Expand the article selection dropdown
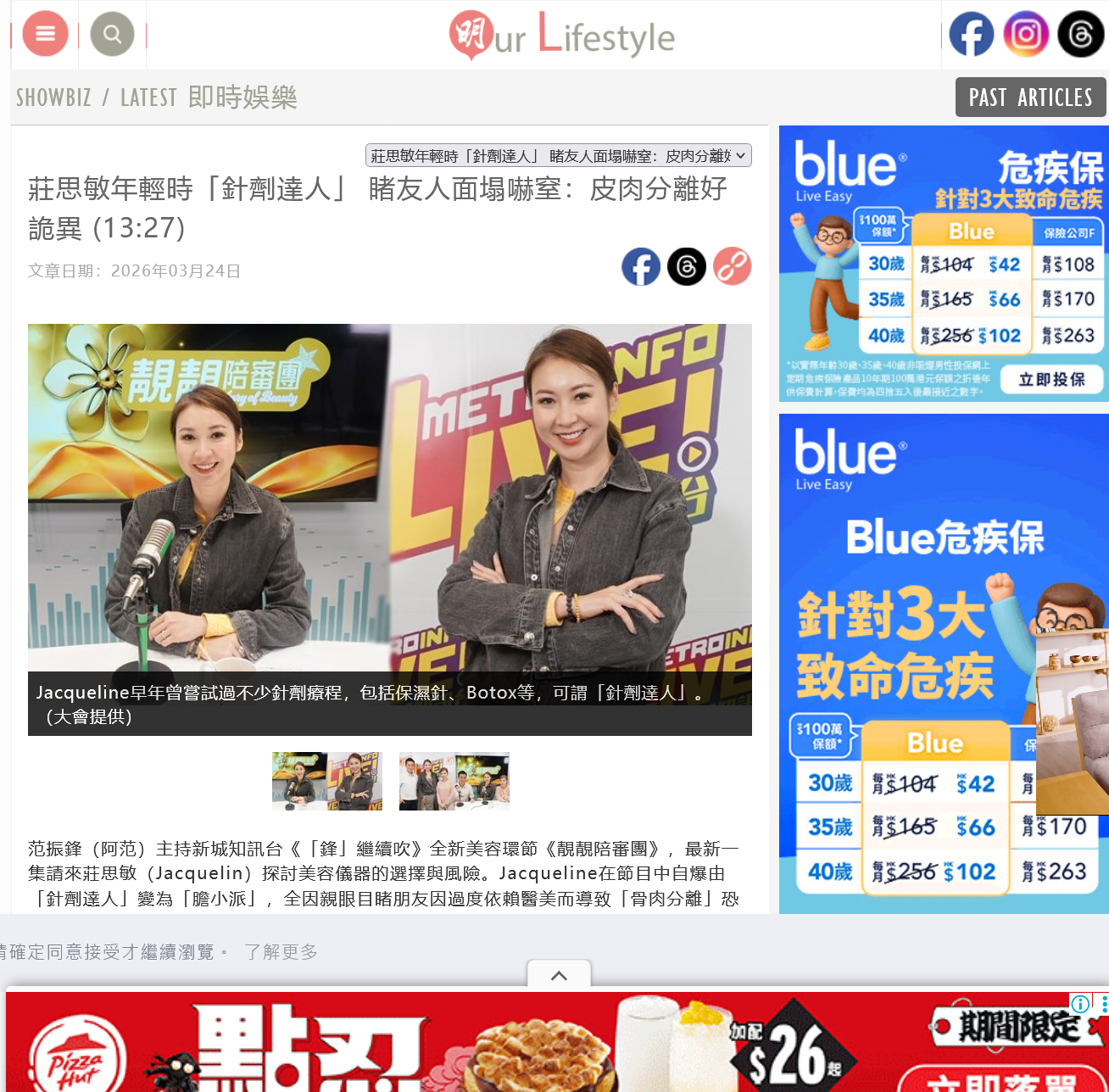The height and width of the screenshot is (1092, 1109). [x=558, y=156]
